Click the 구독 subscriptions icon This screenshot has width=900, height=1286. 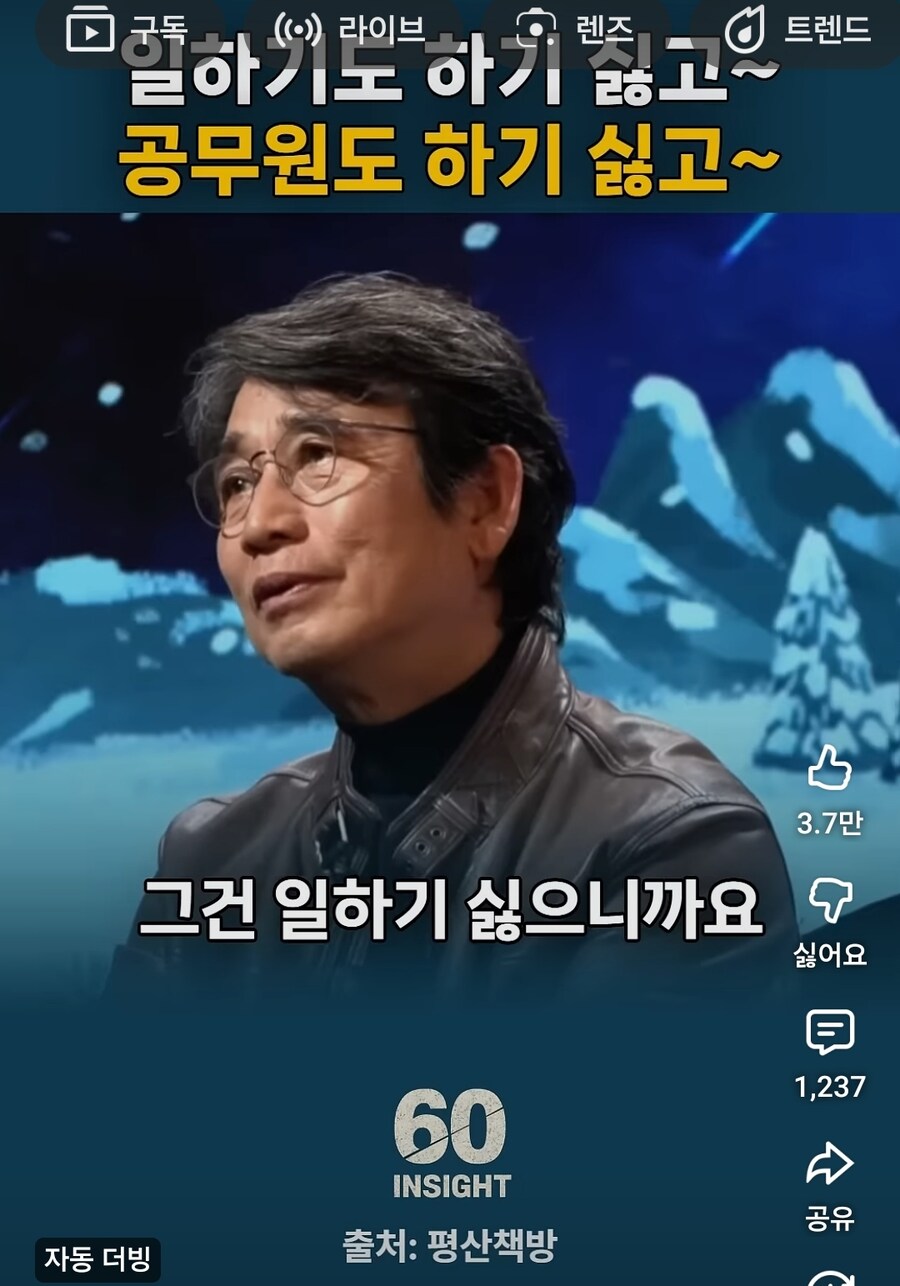92,26
